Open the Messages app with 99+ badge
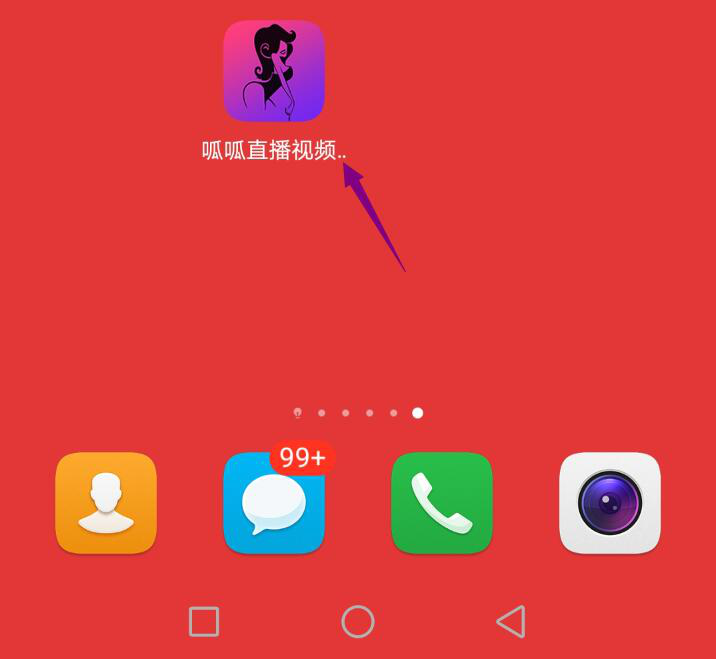The width and height of the screenshot is (716, 659). coord(274,503)
